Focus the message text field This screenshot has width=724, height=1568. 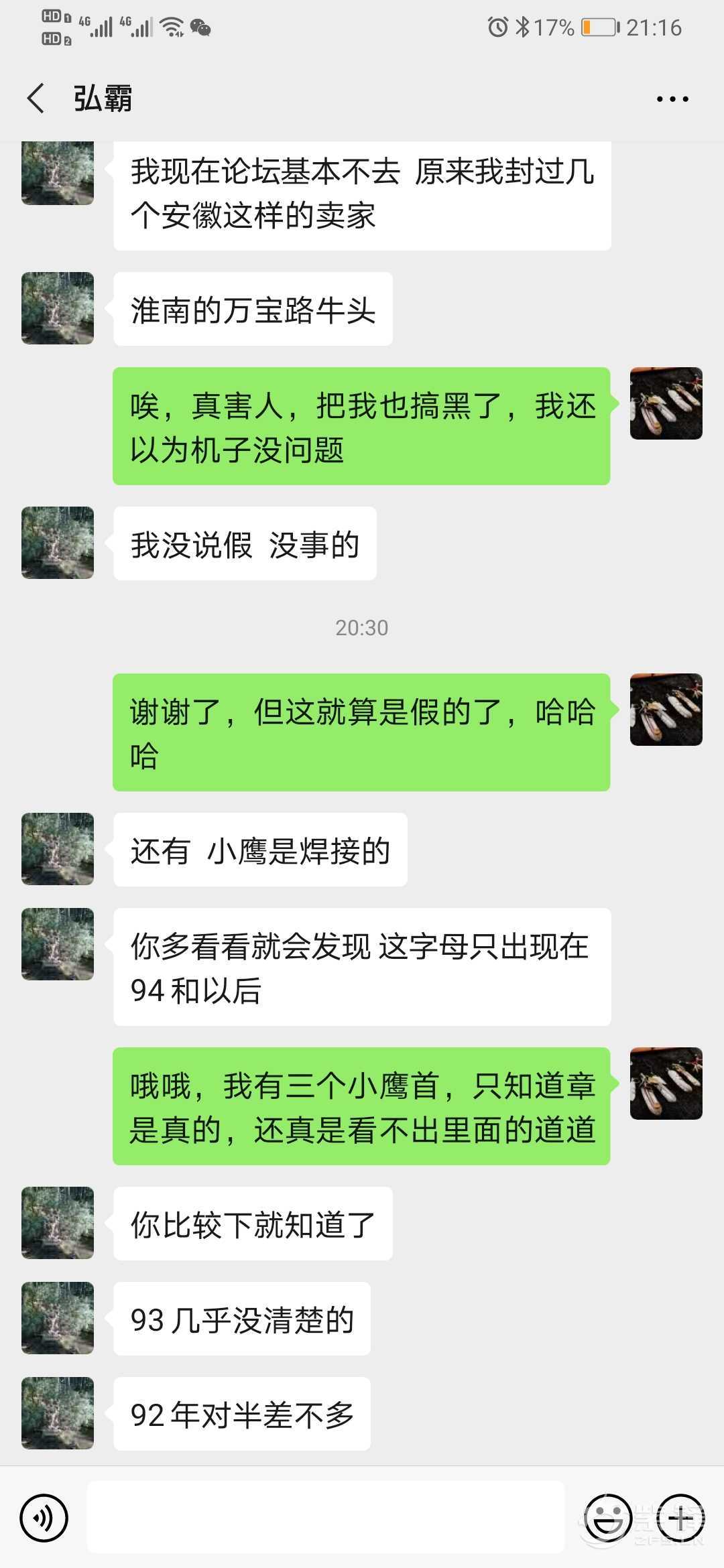pos(326,1518)
